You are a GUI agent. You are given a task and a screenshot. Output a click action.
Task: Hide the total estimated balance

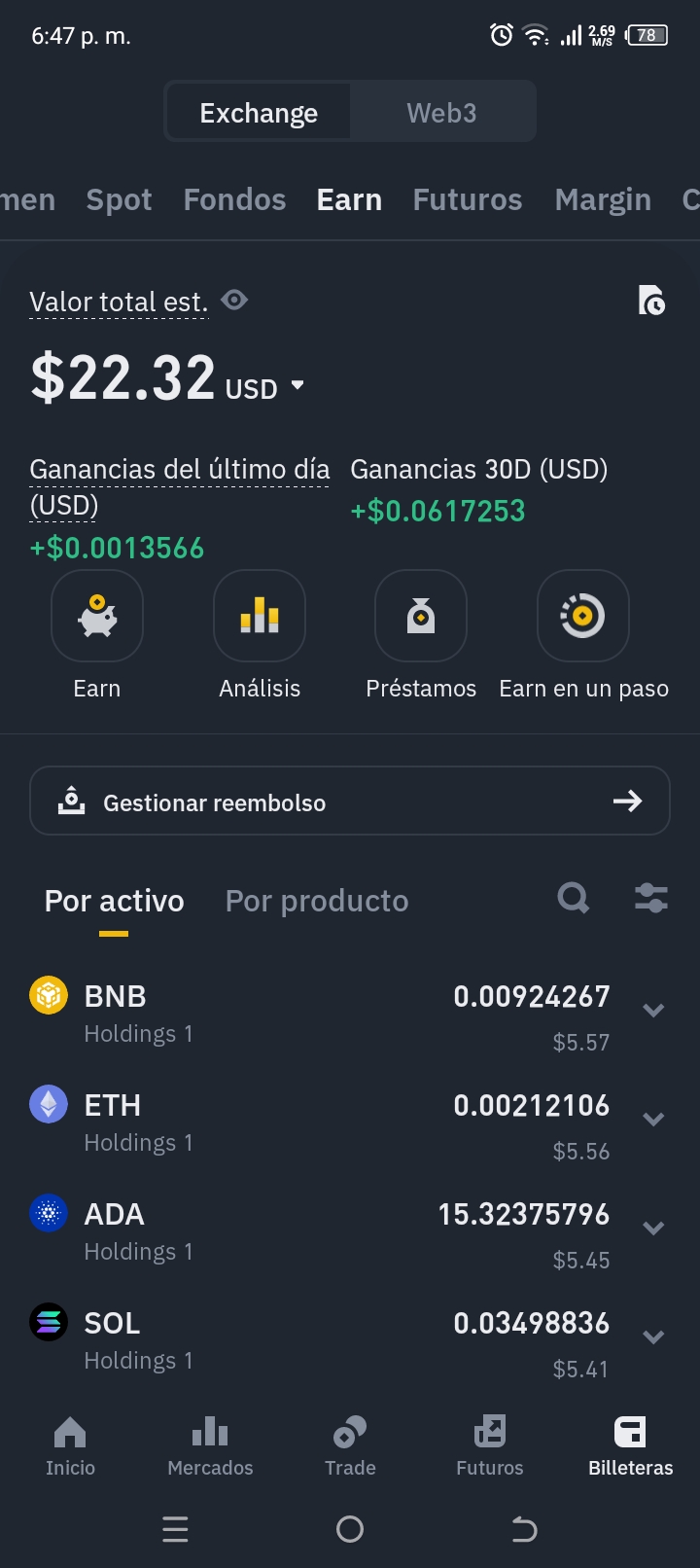[234, 301]
